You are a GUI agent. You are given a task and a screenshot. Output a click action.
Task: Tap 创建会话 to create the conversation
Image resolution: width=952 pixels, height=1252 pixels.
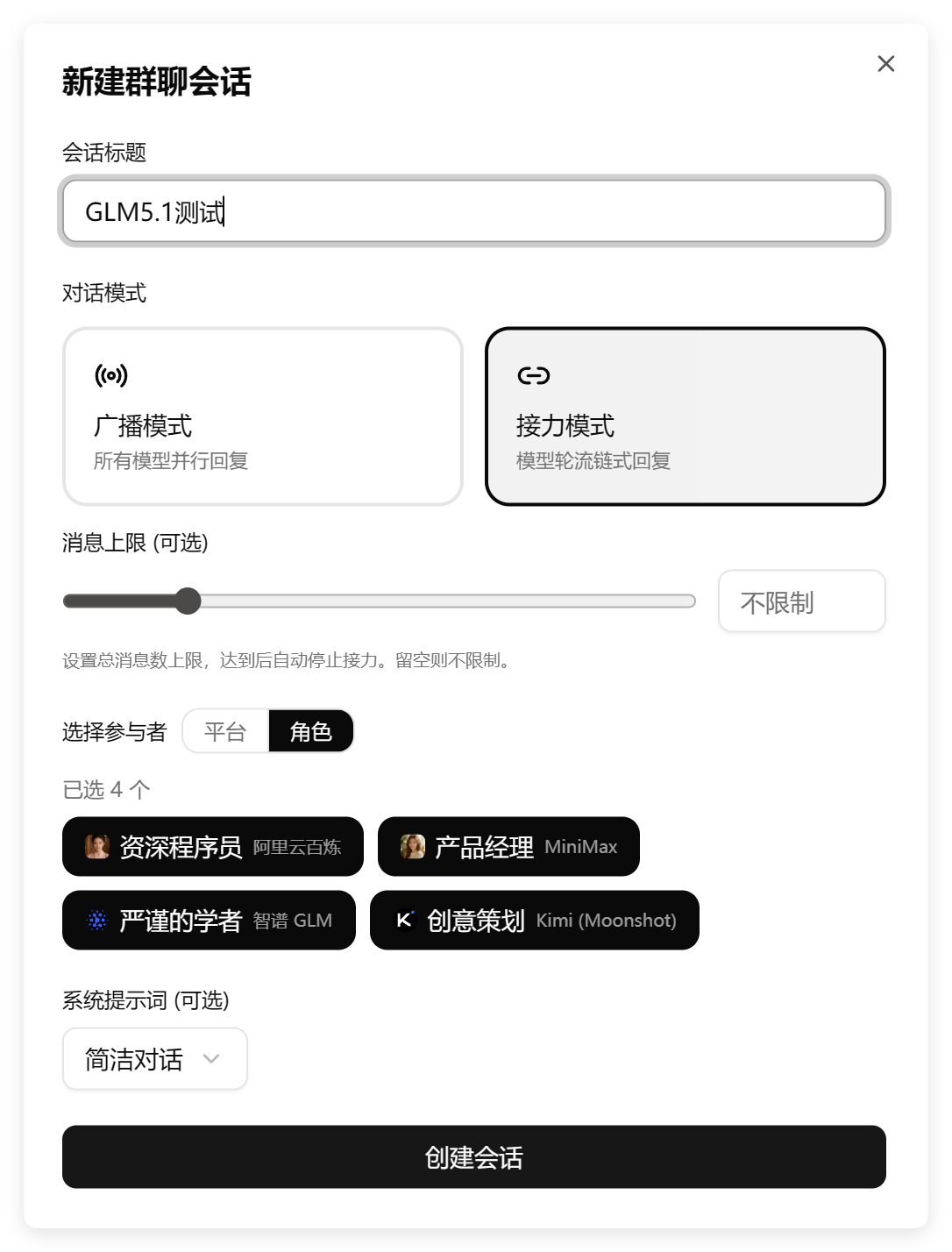click(x=473, y=1157)
